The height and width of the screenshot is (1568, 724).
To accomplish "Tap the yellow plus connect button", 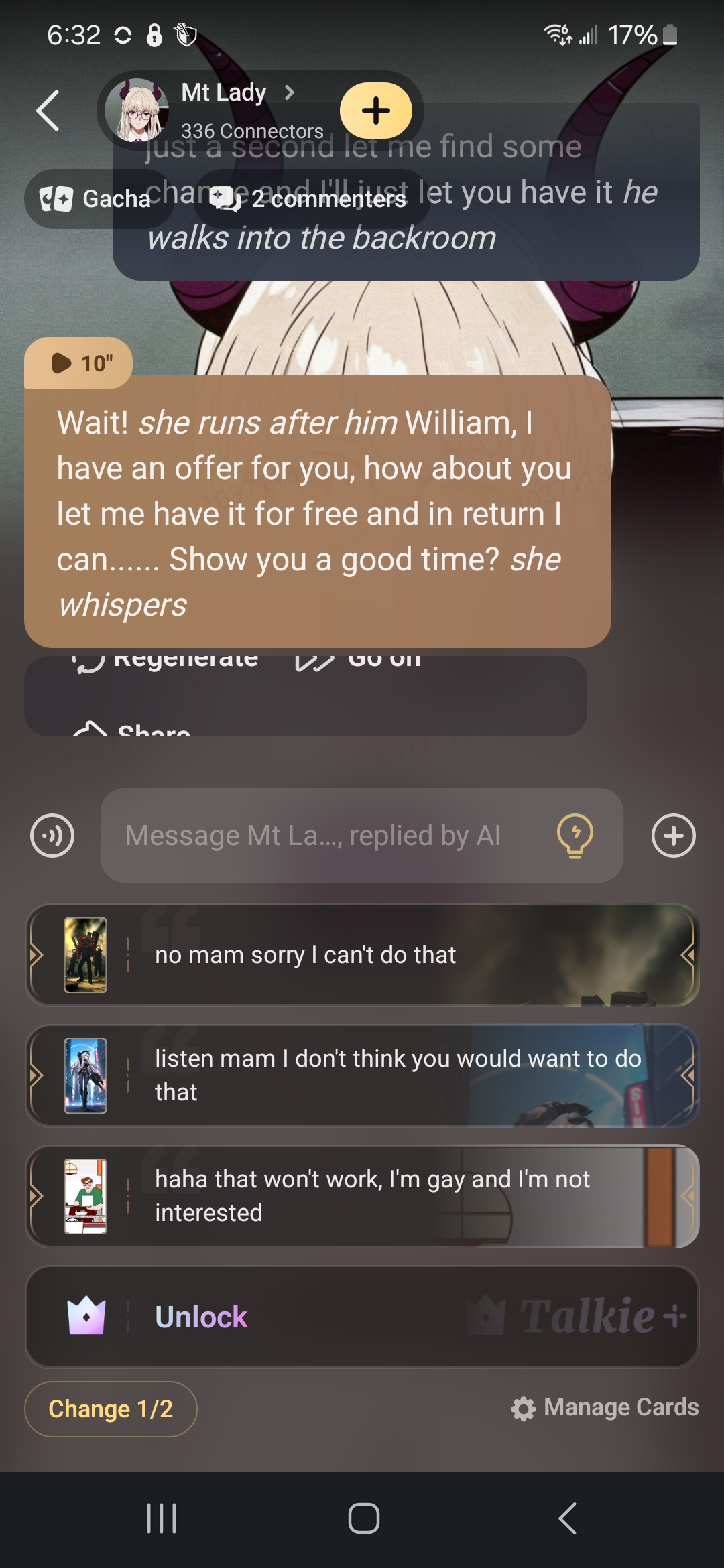I will [x=375, y=111].
